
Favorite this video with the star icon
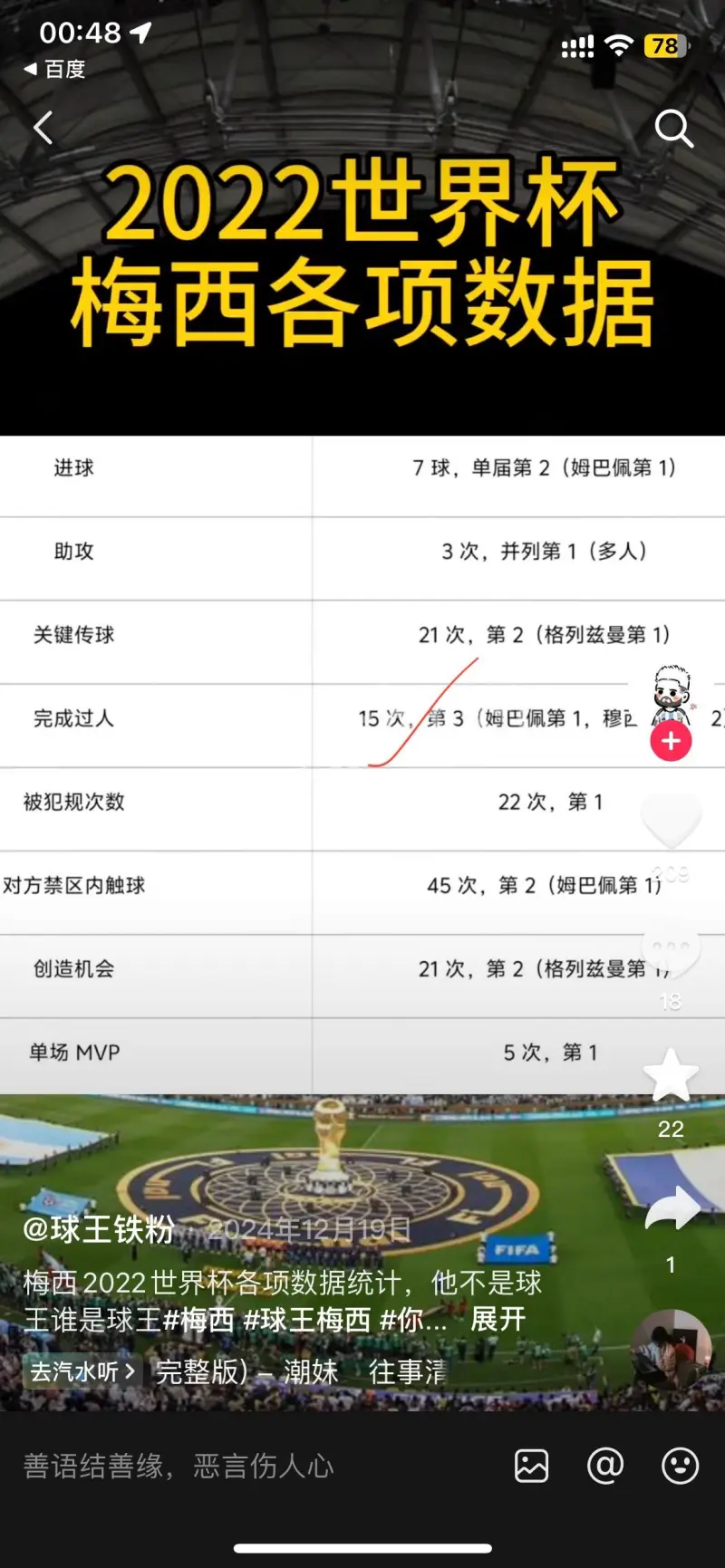point(671,1076)
